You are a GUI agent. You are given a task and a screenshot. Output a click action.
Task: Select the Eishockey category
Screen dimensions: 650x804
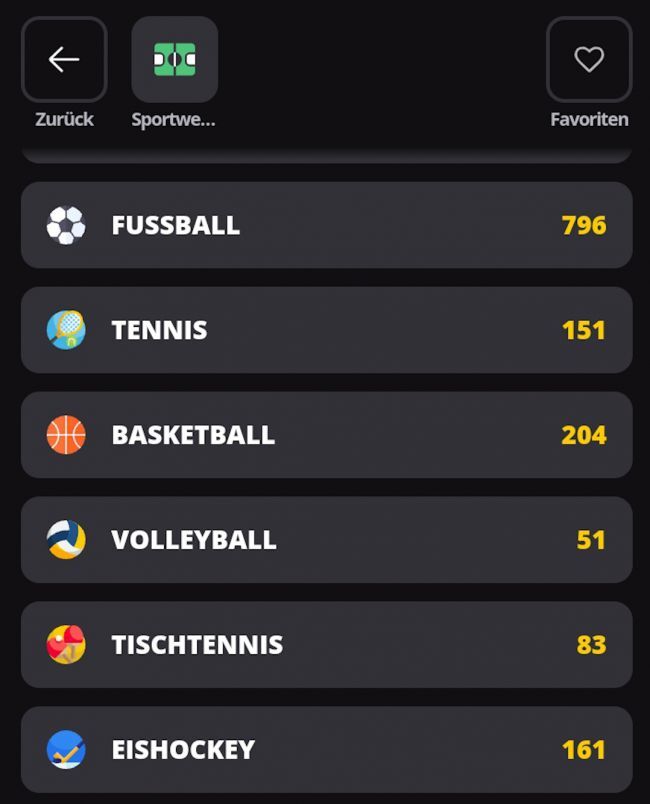326,749
